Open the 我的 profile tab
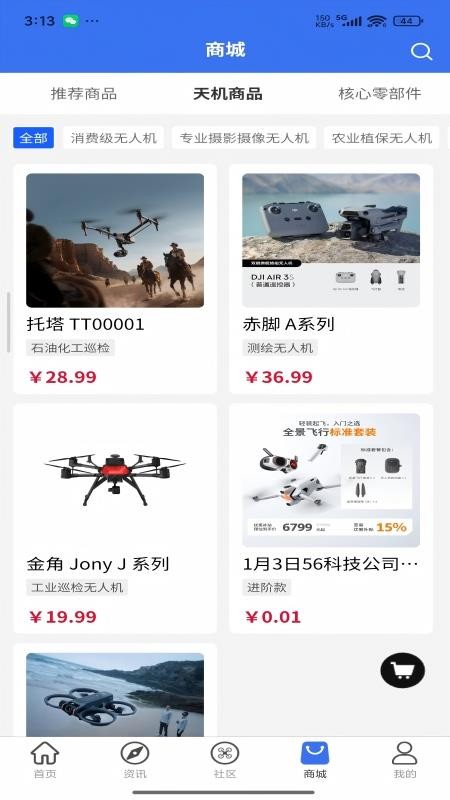The width and height of the screenshot is (450, 800). [x=405, y=760]
